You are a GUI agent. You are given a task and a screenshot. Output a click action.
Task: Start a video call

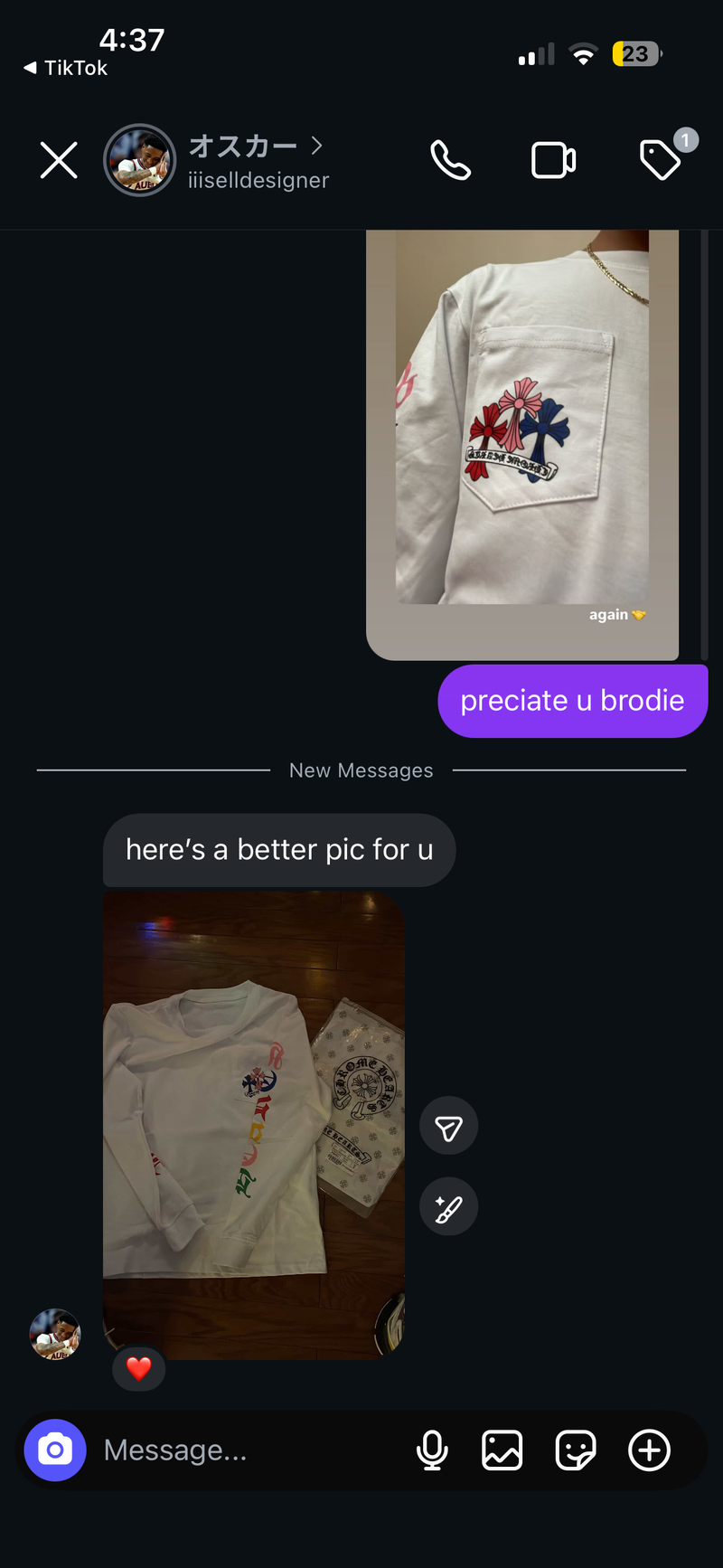(x=553, y=161)
